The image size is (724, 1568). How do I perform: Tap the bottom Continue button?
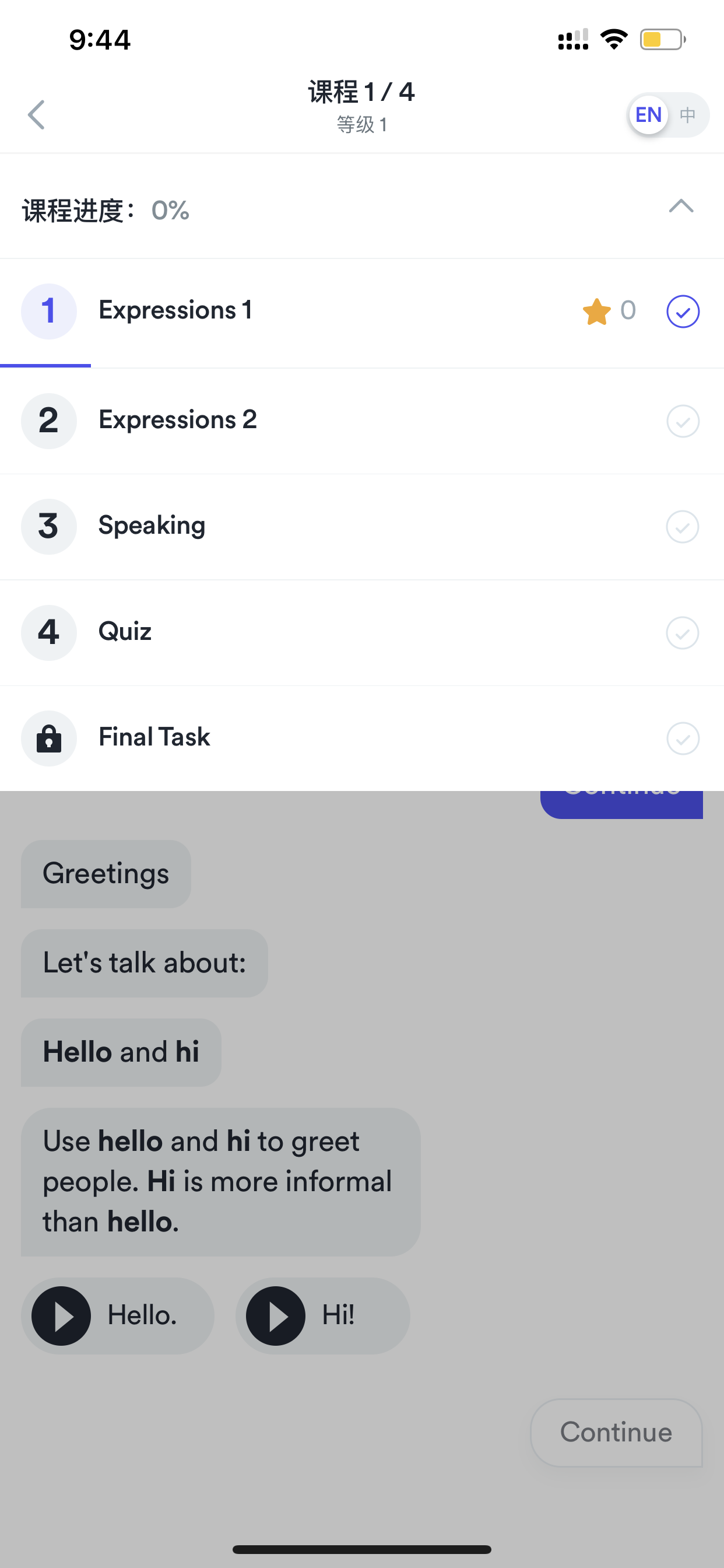click(x=616, y=1432)
